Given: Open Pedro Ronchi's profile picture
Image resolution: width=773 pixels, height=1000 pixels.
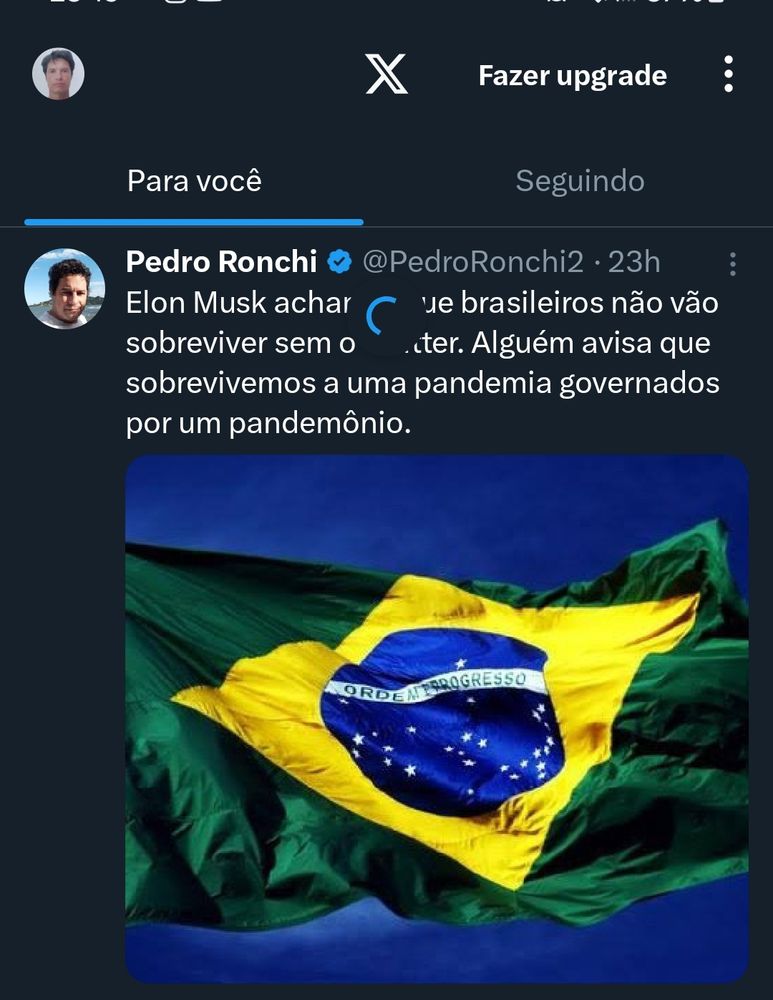Looking at the screenshot, I should tap(64, 288).
